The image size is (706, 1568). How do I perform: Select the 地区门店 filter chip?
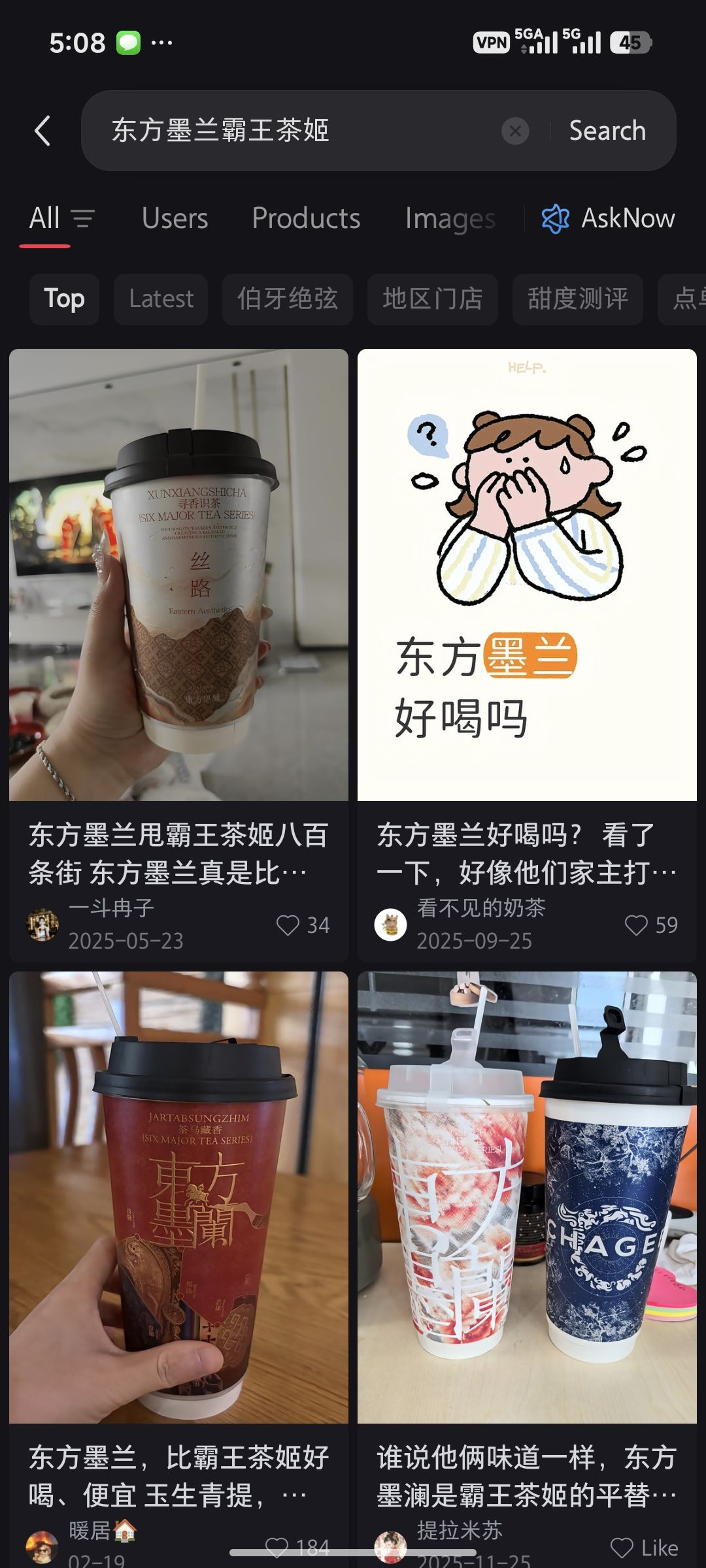pos(433,299)
